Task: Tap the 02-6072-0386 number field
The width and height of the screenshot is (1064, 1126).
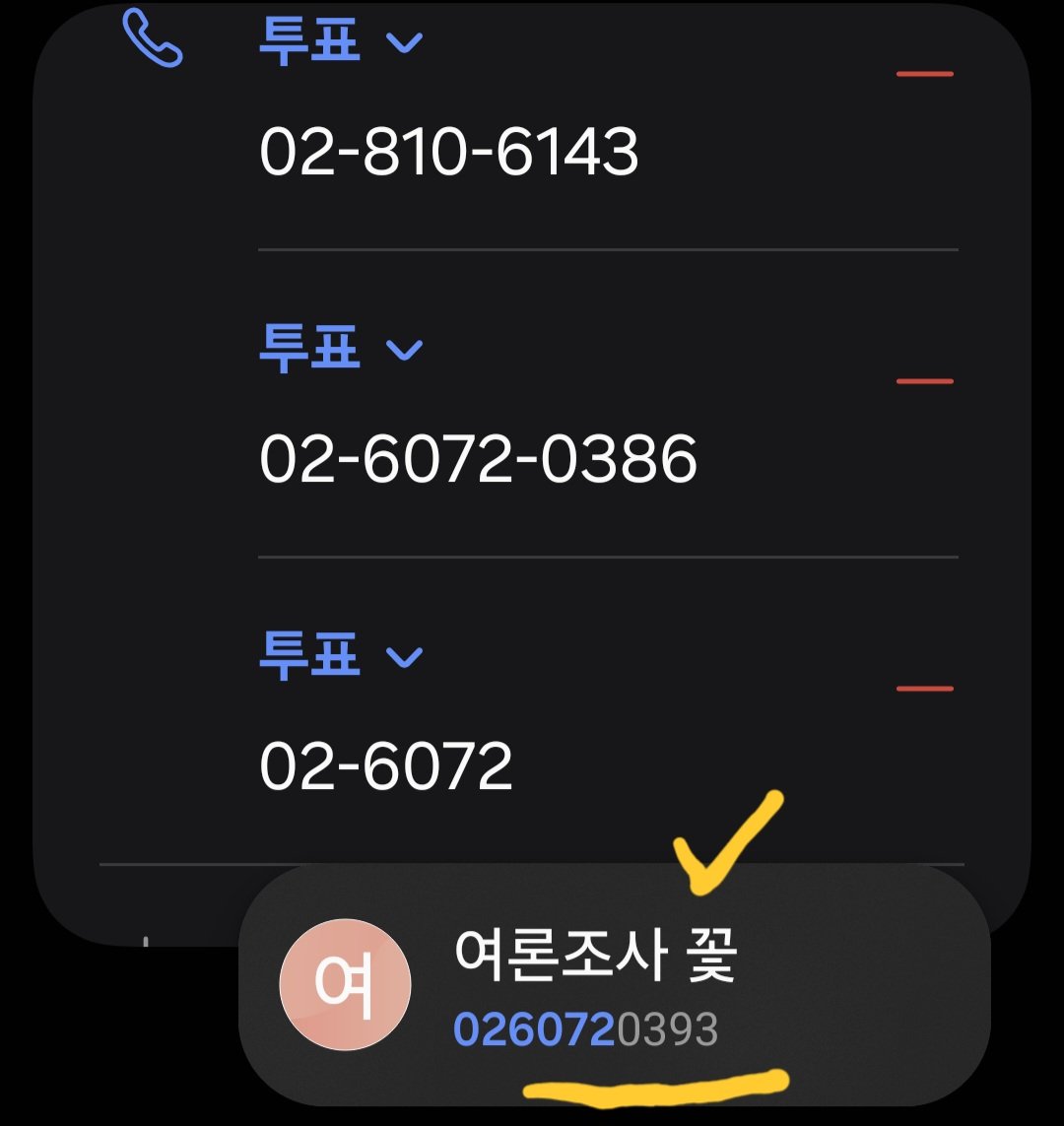Action: [x=478, y=459]
